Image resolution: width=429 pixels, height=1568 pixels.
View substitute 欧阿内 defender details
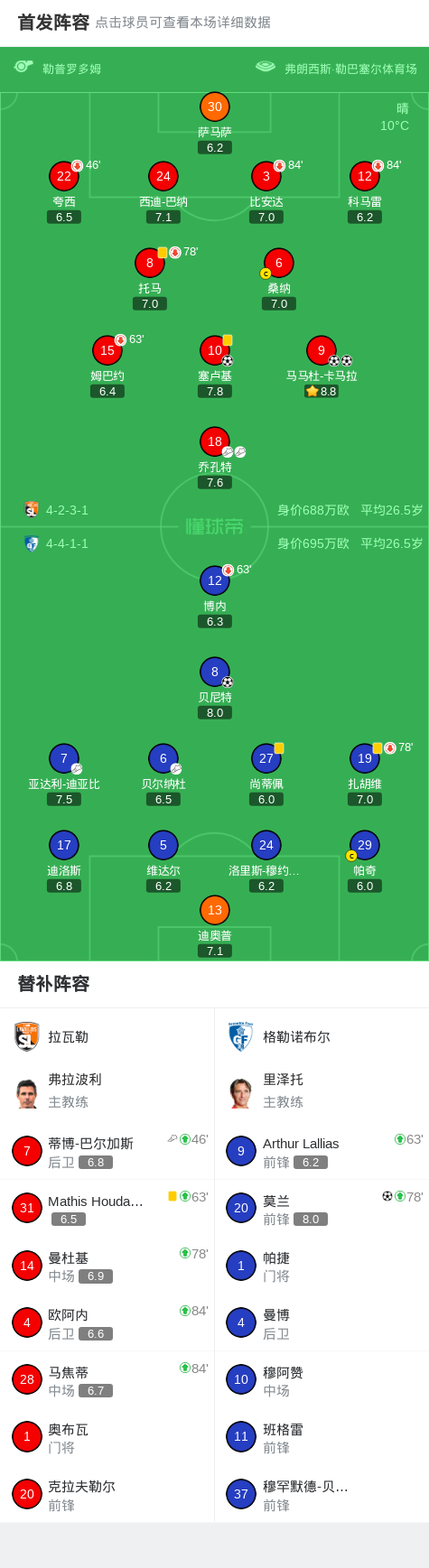click(107, 1323)
